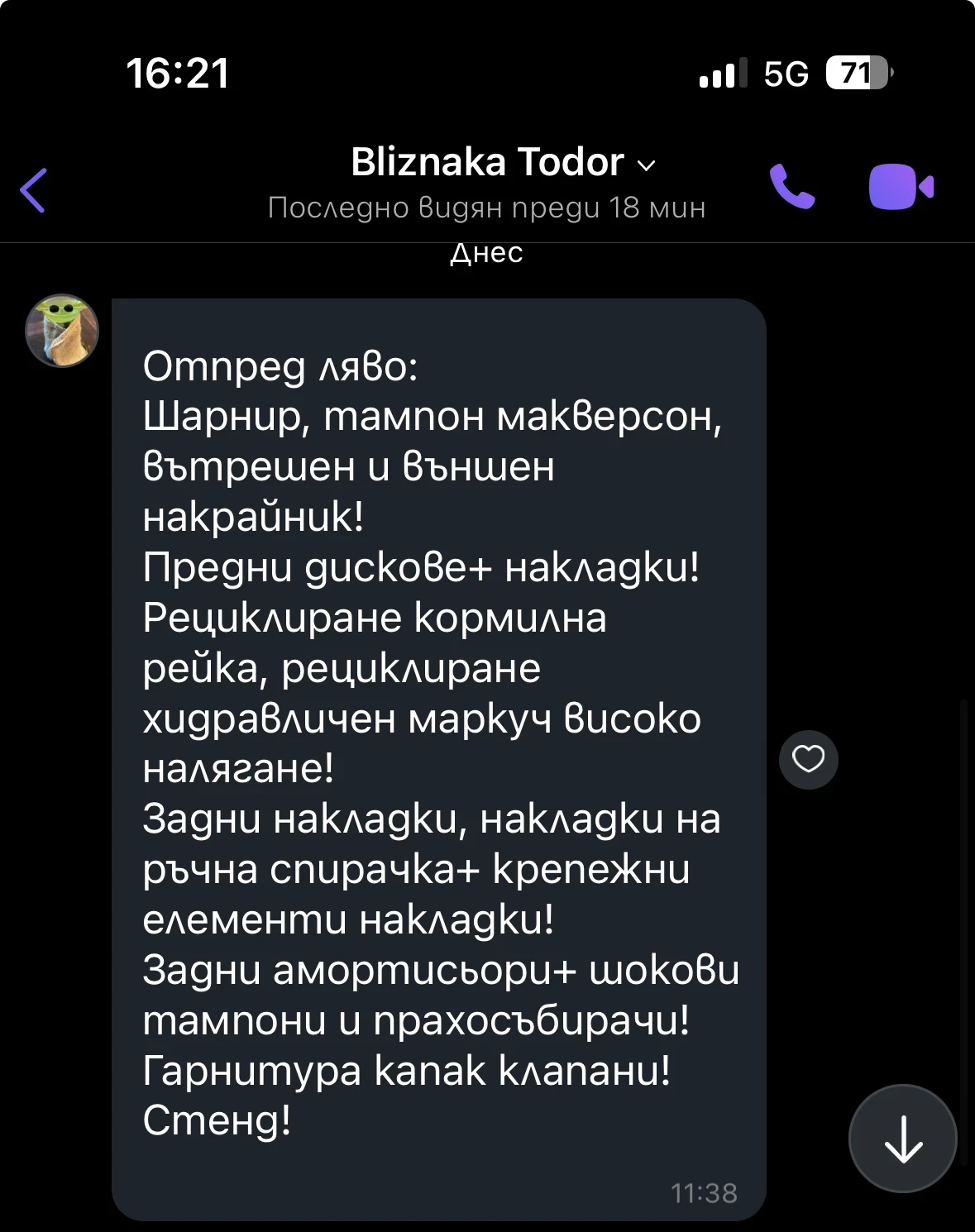Tap the 11:38 message timestamp
The height and width of the screenshot is (1232, 975).
703,1191
